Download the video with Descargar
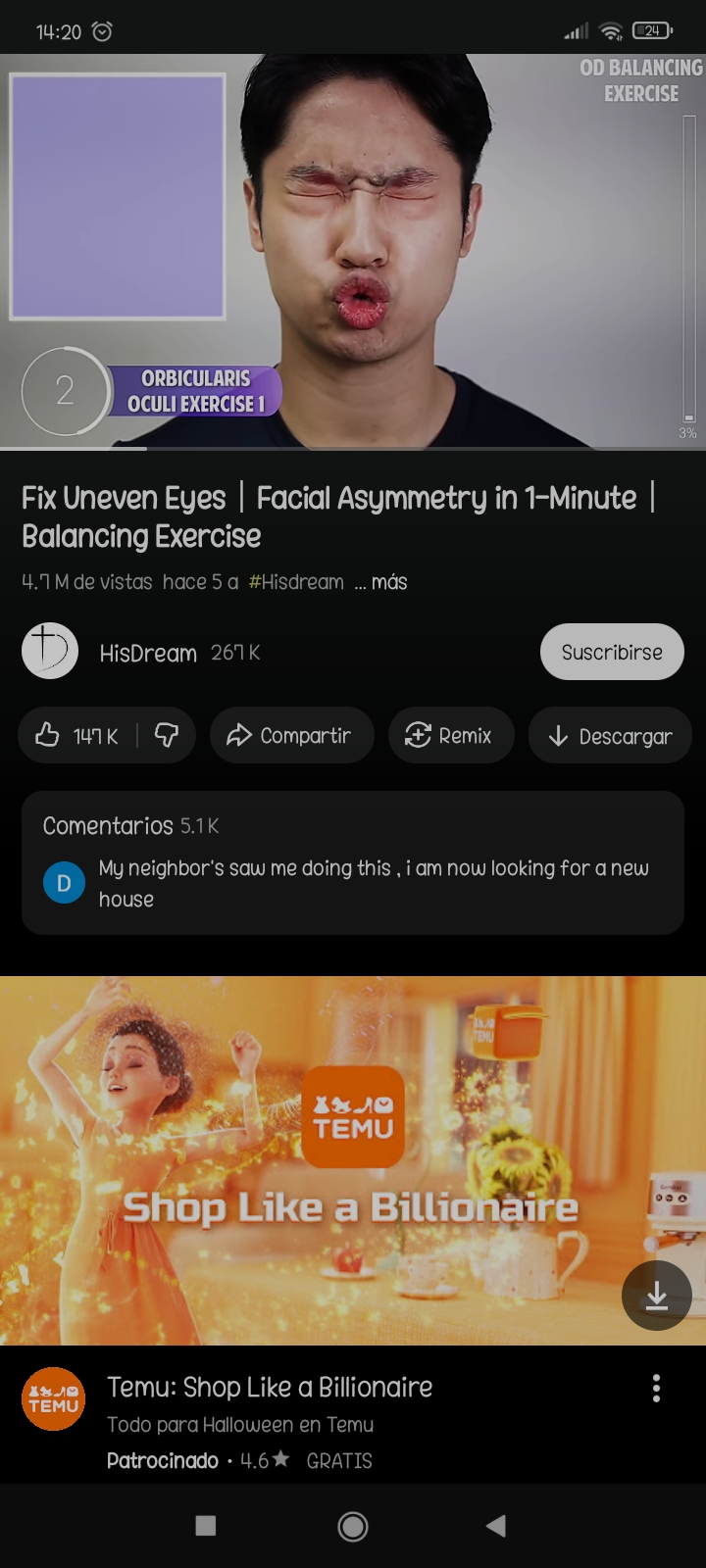Viewport: 706px width, 1568px height. click(x=610, y=735)
